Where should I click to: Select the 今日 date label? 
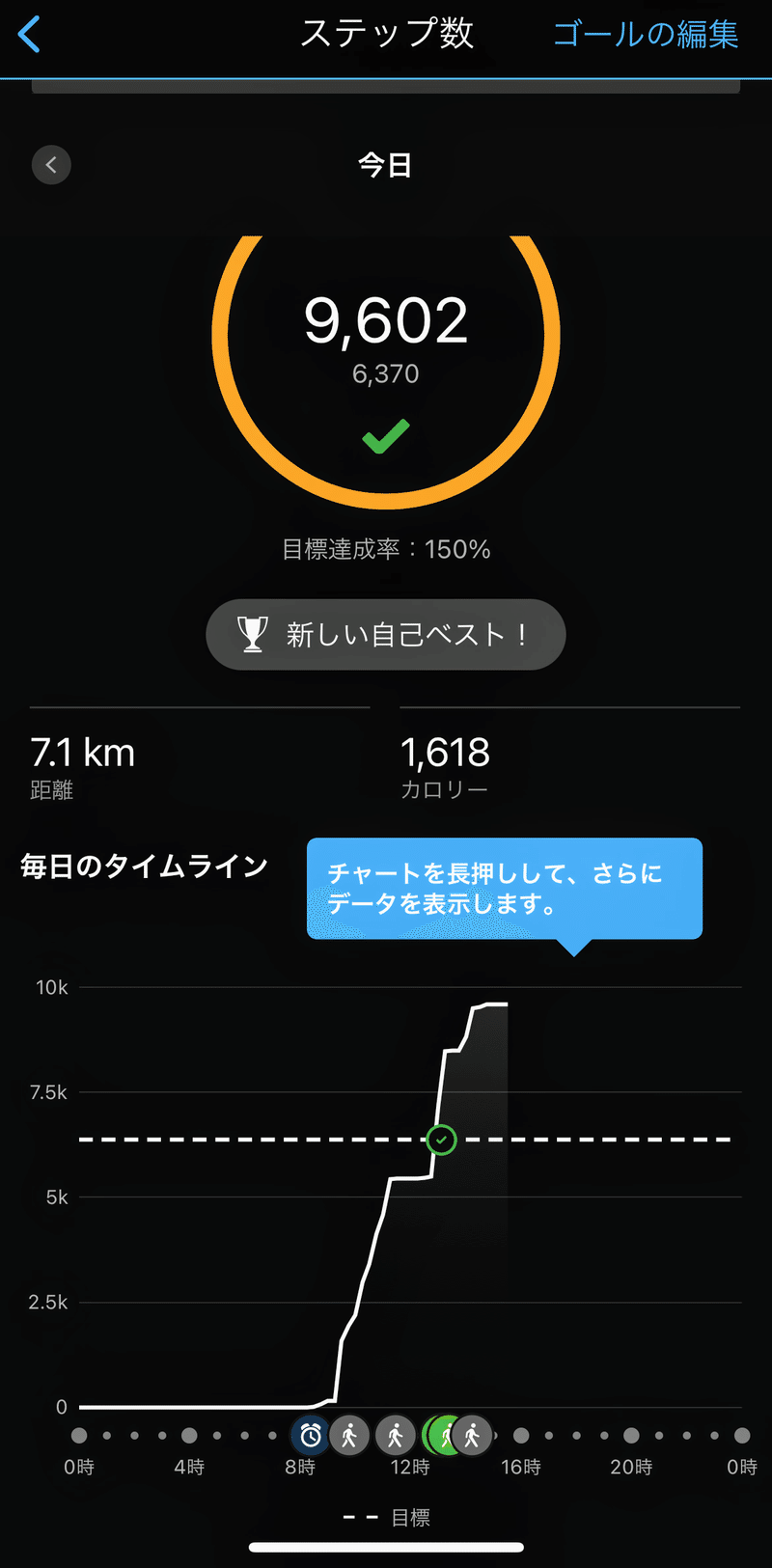pyautogui.click(x=385, y=164)
